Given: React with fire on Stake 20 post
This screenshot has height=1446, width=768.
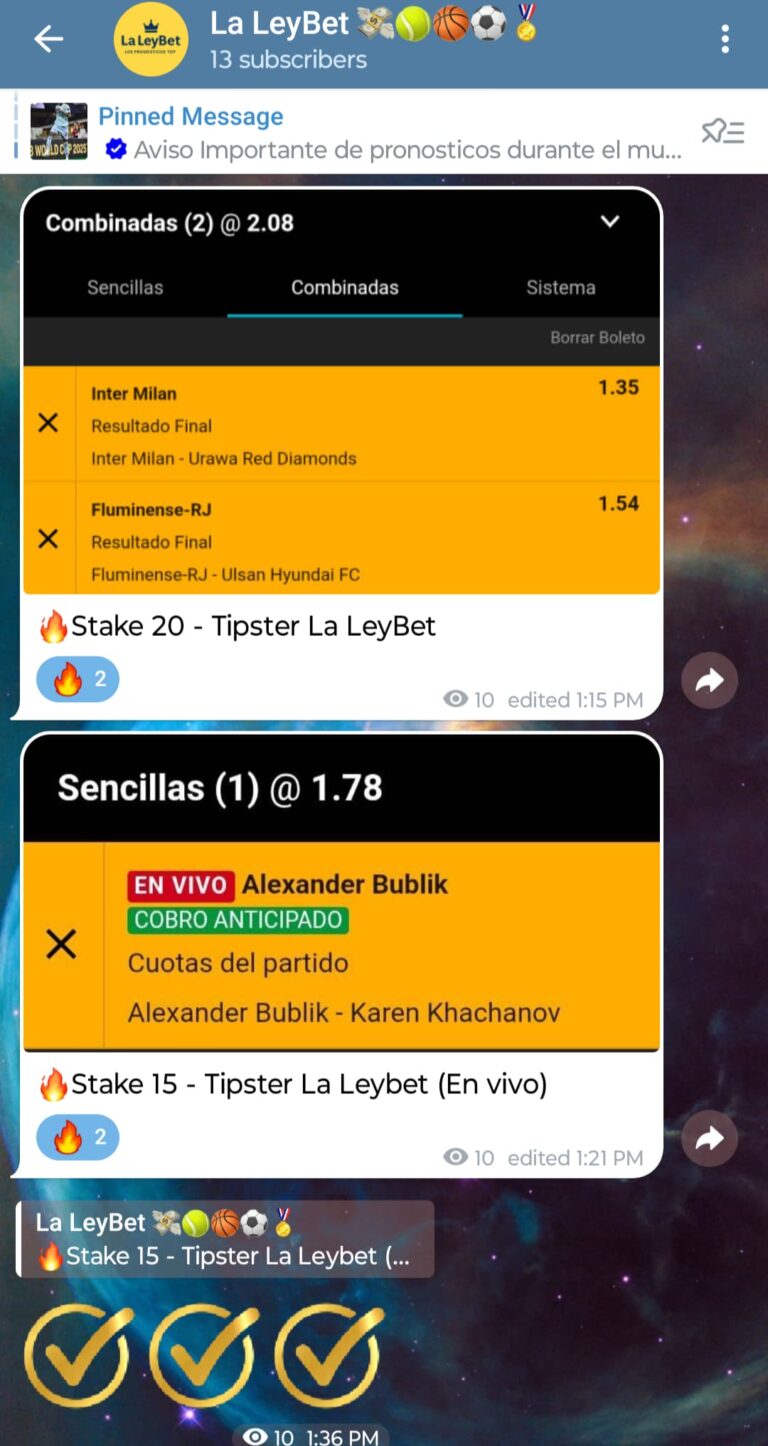Looking at the screenshot, I should pyautogui.click(x=78, y=680).
